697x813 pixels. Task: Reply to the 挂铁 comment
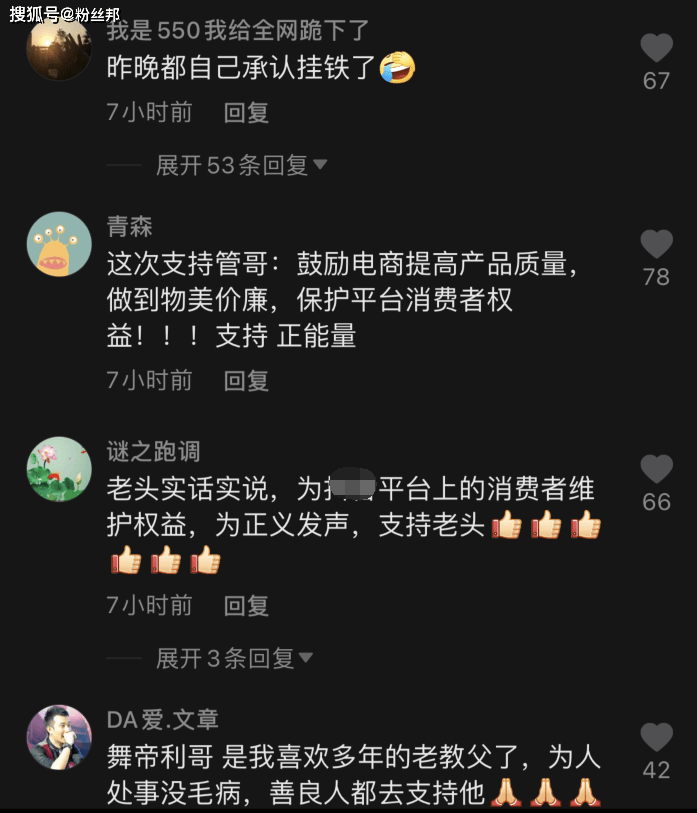click(246, 112)
